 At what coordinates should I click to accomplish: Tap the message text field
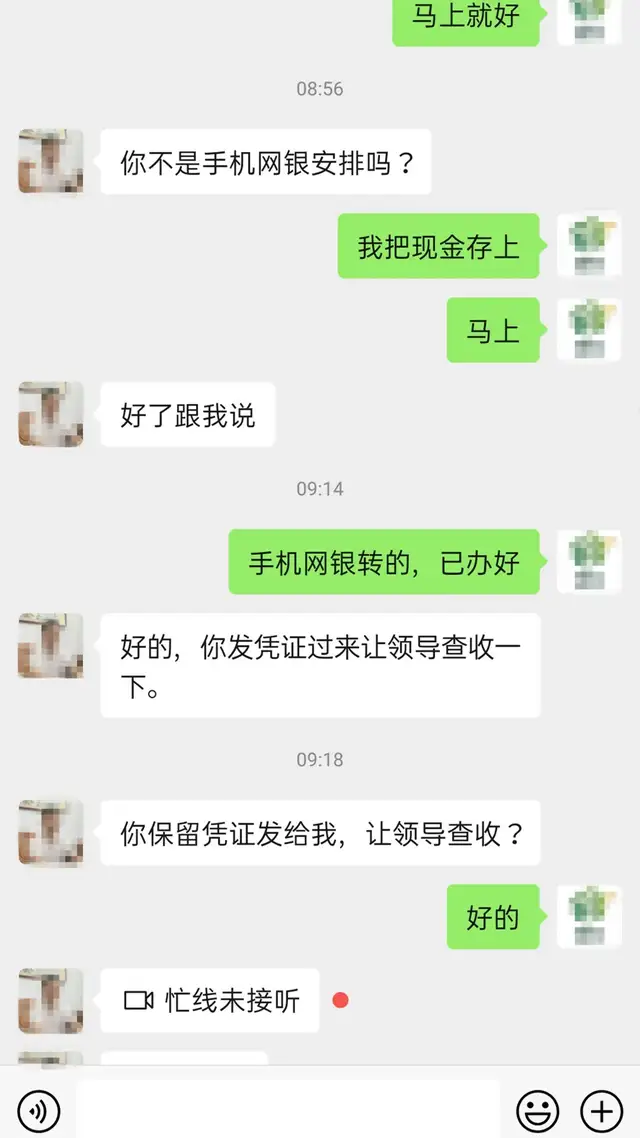(288, 1109)
